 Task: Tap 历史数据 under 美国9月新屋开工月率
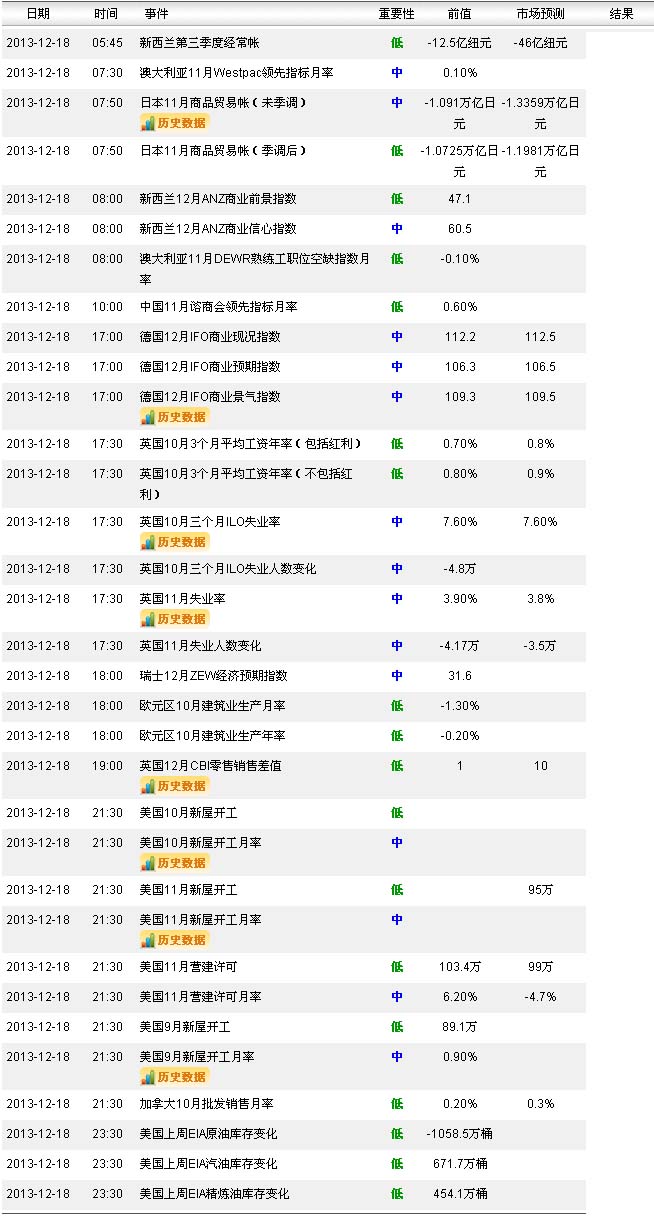[x=174, y=1076]
